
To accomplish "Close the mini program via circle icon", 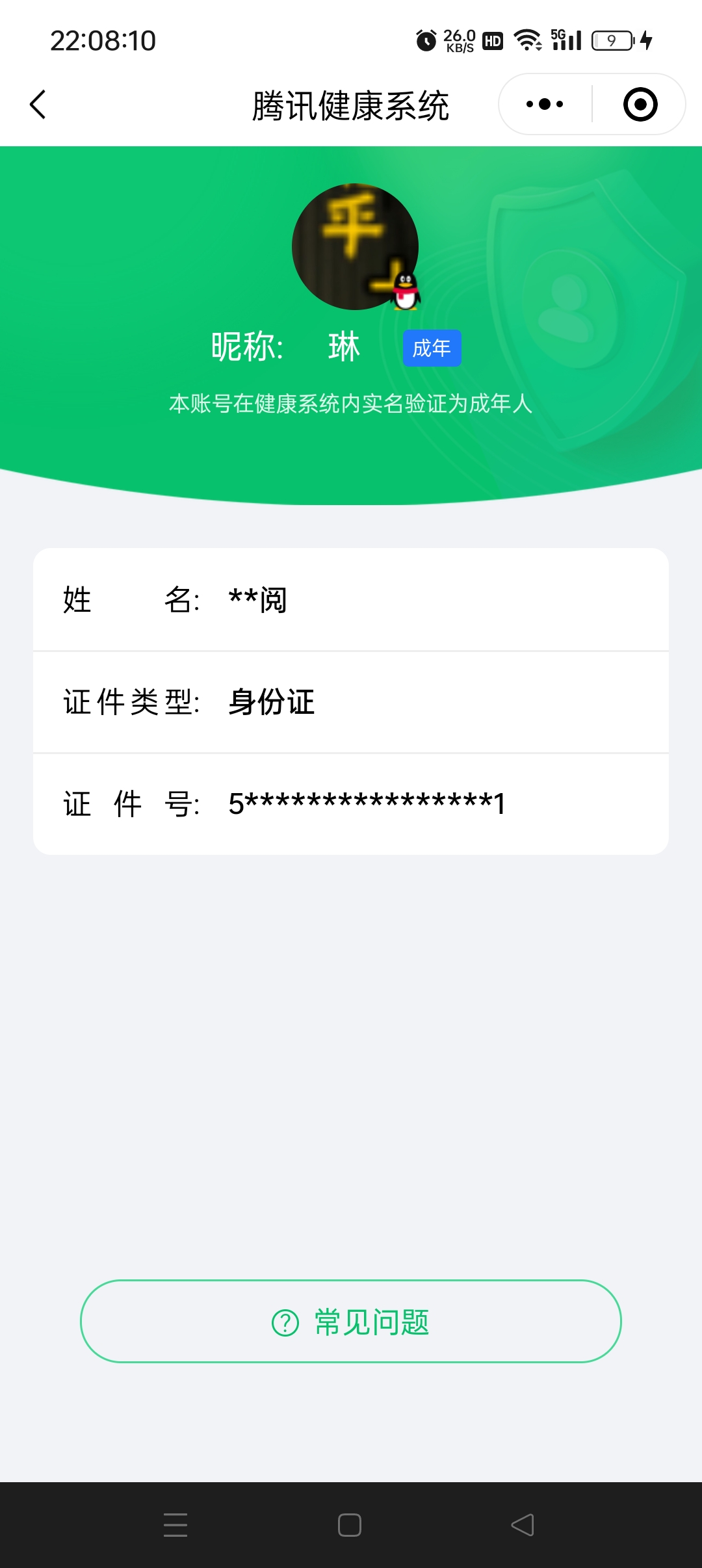I will [x=640, y=104].
